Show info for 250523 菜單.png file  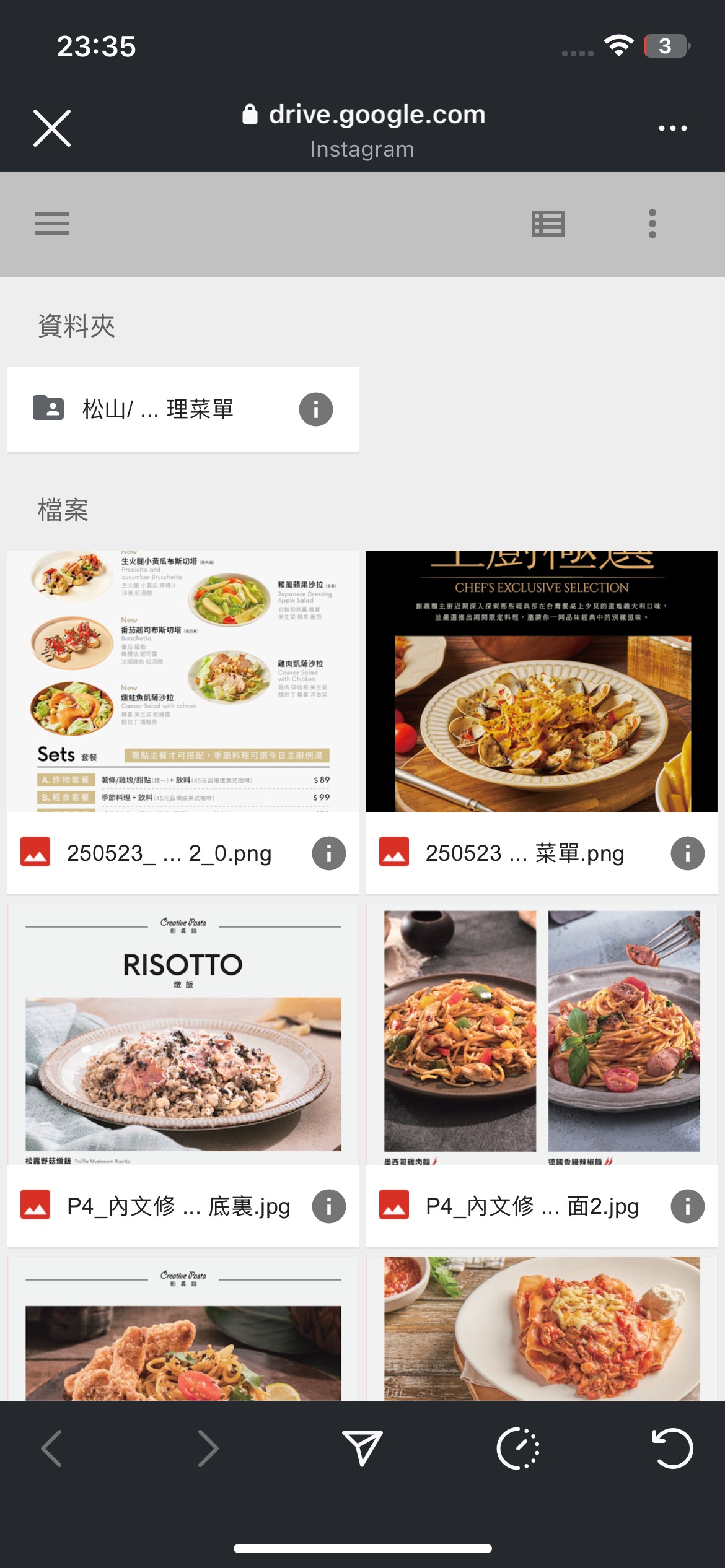[687, 853]
